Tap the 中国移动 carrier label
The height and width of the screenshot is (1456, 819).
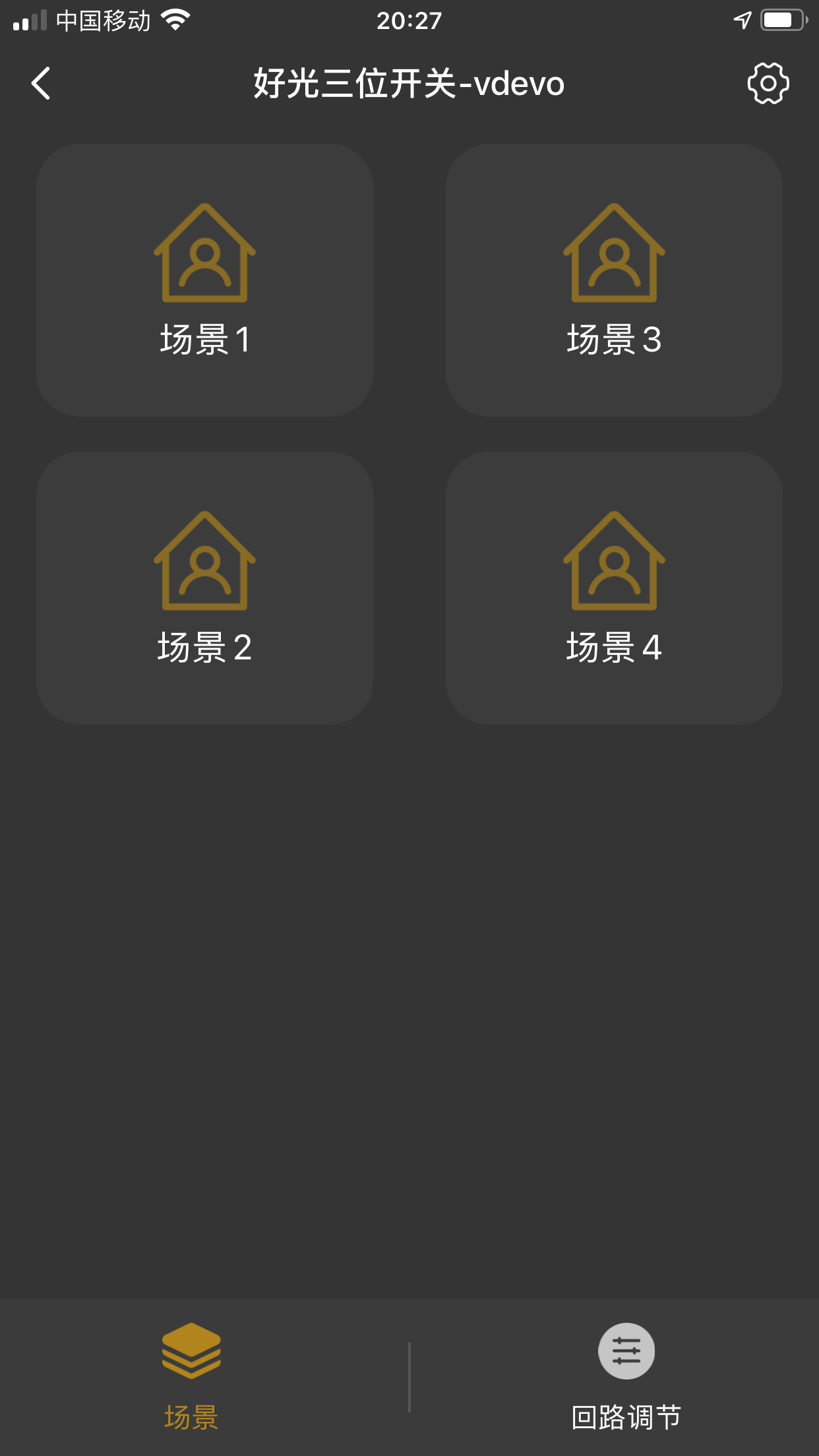coord(102,20)
